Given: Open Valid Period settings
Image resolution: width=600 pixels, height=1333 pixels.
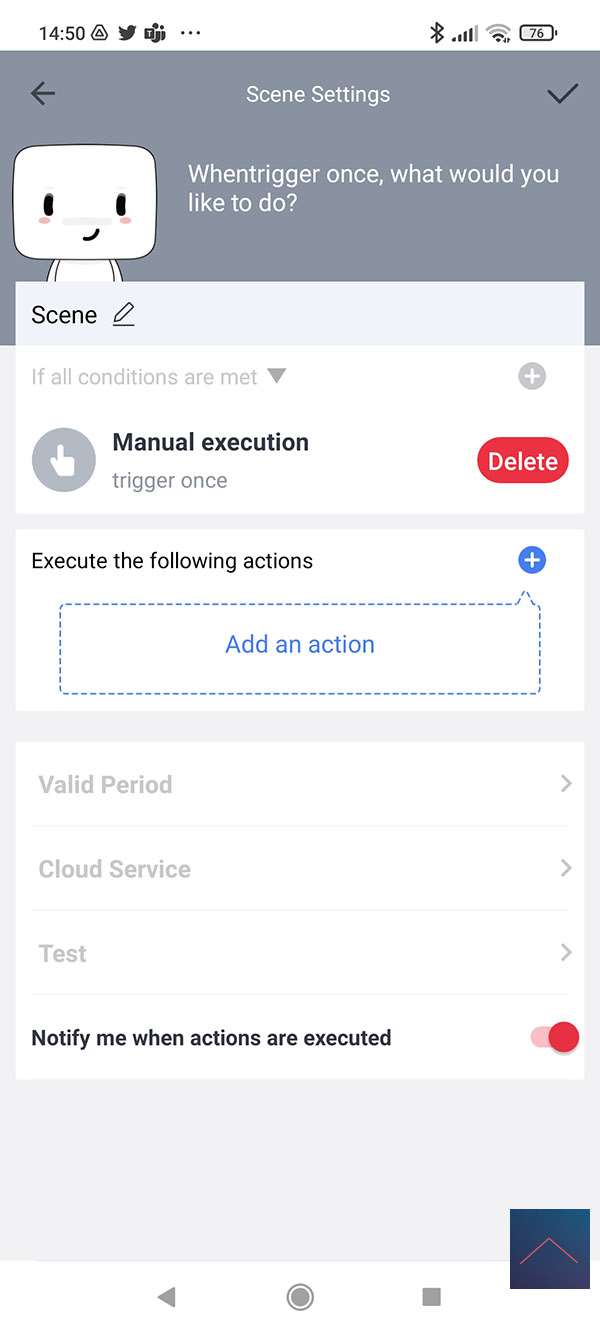Looking at the screenshot, I should coord(300,784).
